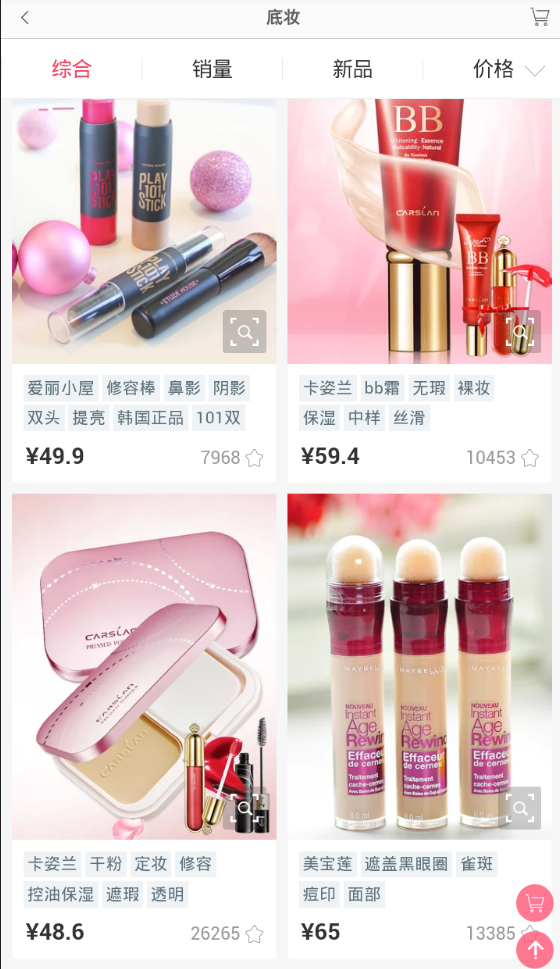Viewport: 560px width, 969px height.
Task: Open the shopping cart in the header
Action: point(539,17)
